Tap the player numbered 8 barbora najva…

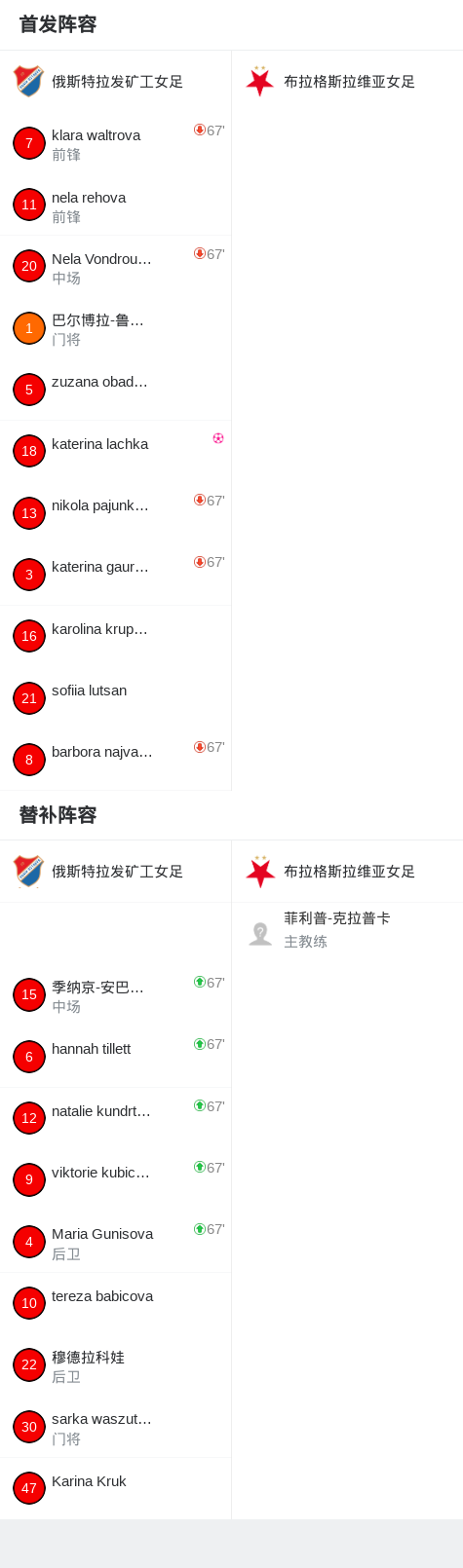click(115, 760)
